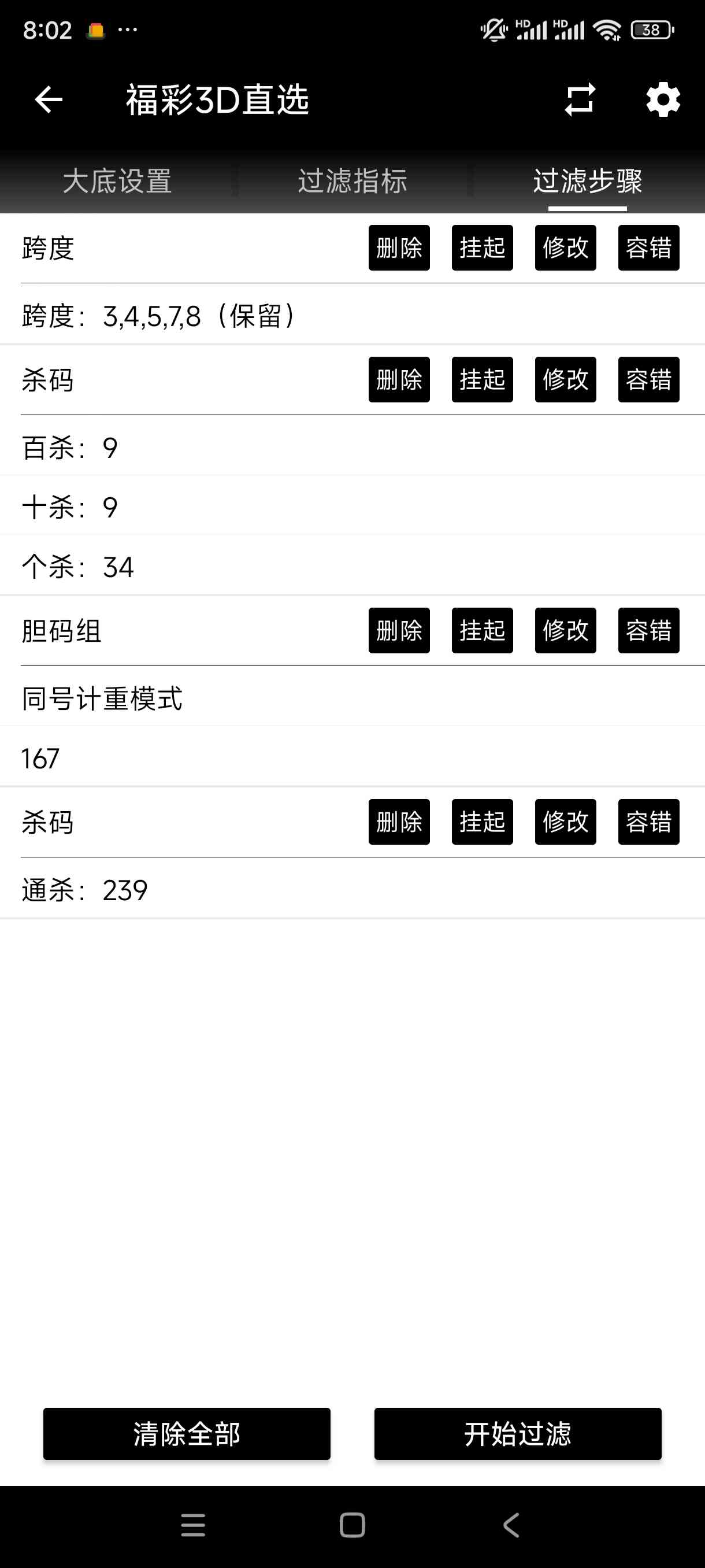Delete the 跨度 filter step

point(399,247)
